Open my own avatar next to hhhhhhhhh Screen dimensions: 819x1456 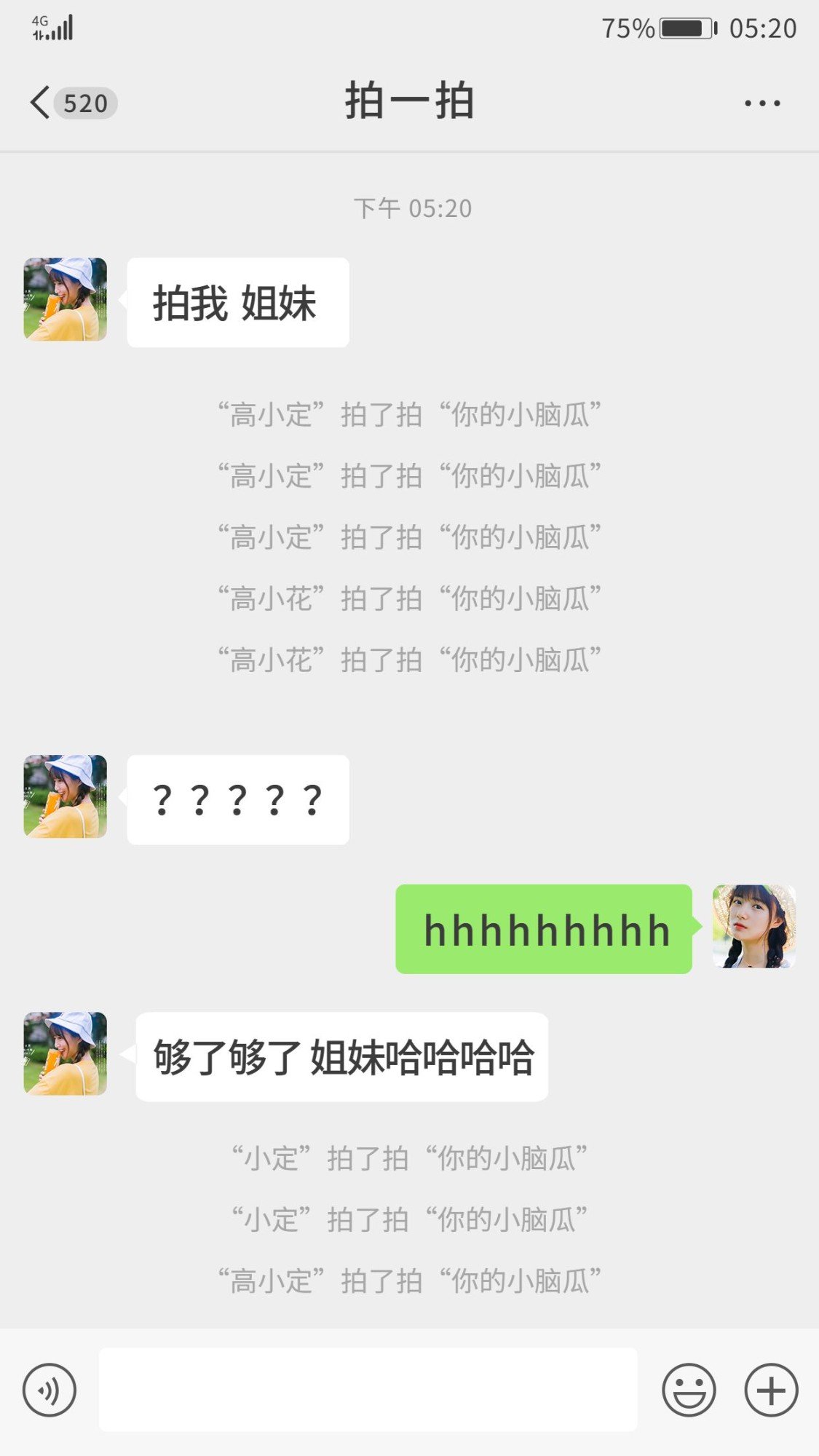tap(753, 927)
